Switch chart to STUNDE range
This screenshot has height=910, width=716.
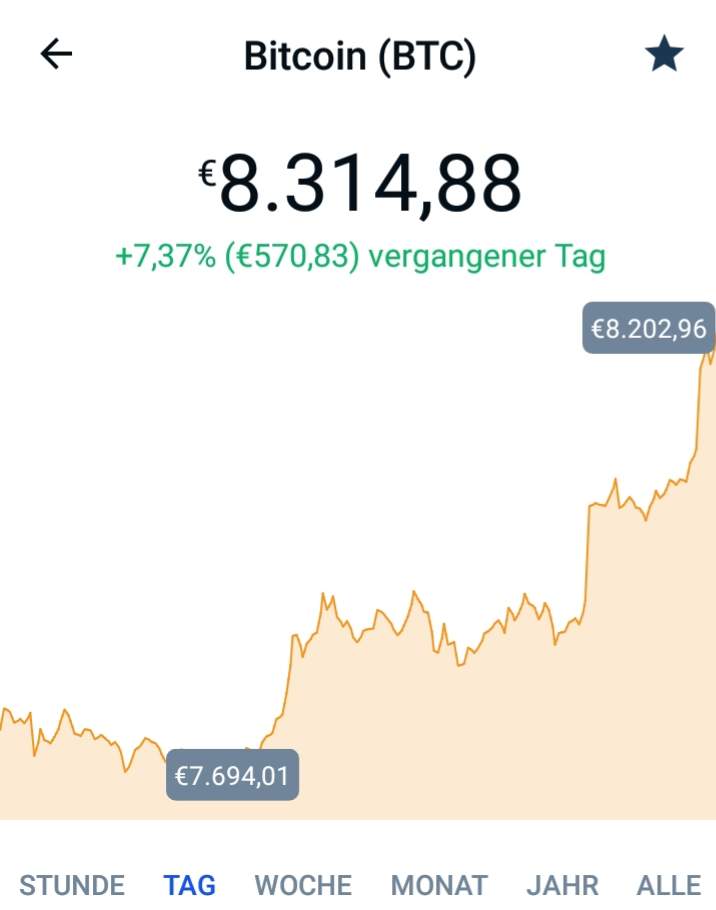click(x=72, y=885)
